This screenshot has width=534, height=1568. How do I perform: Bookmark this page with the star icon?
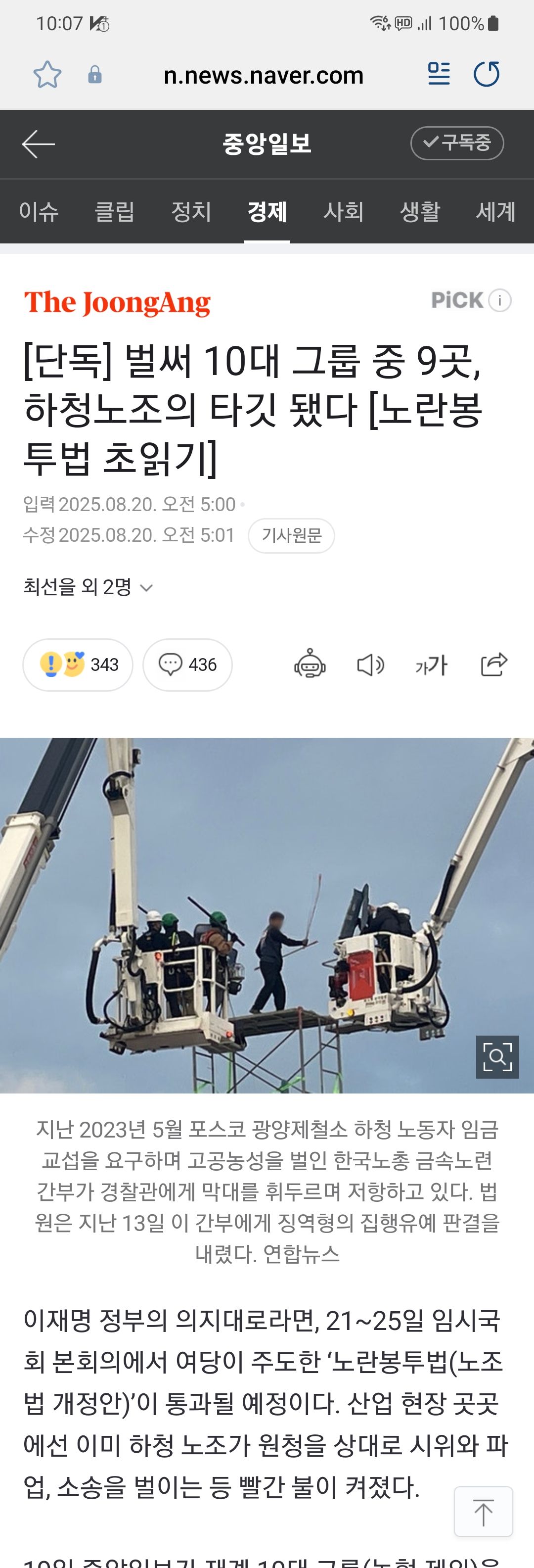(47, 75)
